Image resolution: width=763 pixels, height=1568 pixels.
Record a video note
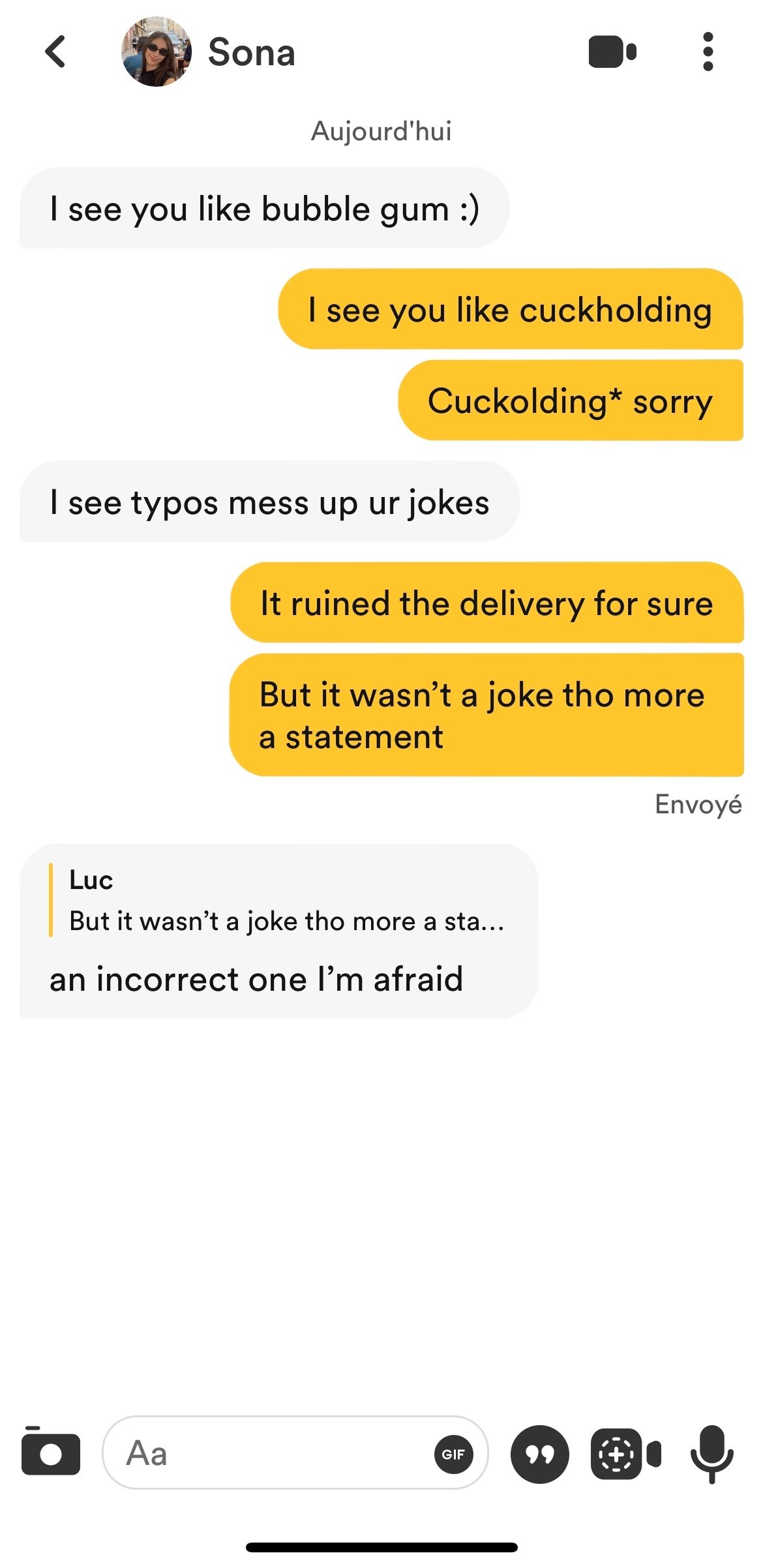(x=625, y=1454)
